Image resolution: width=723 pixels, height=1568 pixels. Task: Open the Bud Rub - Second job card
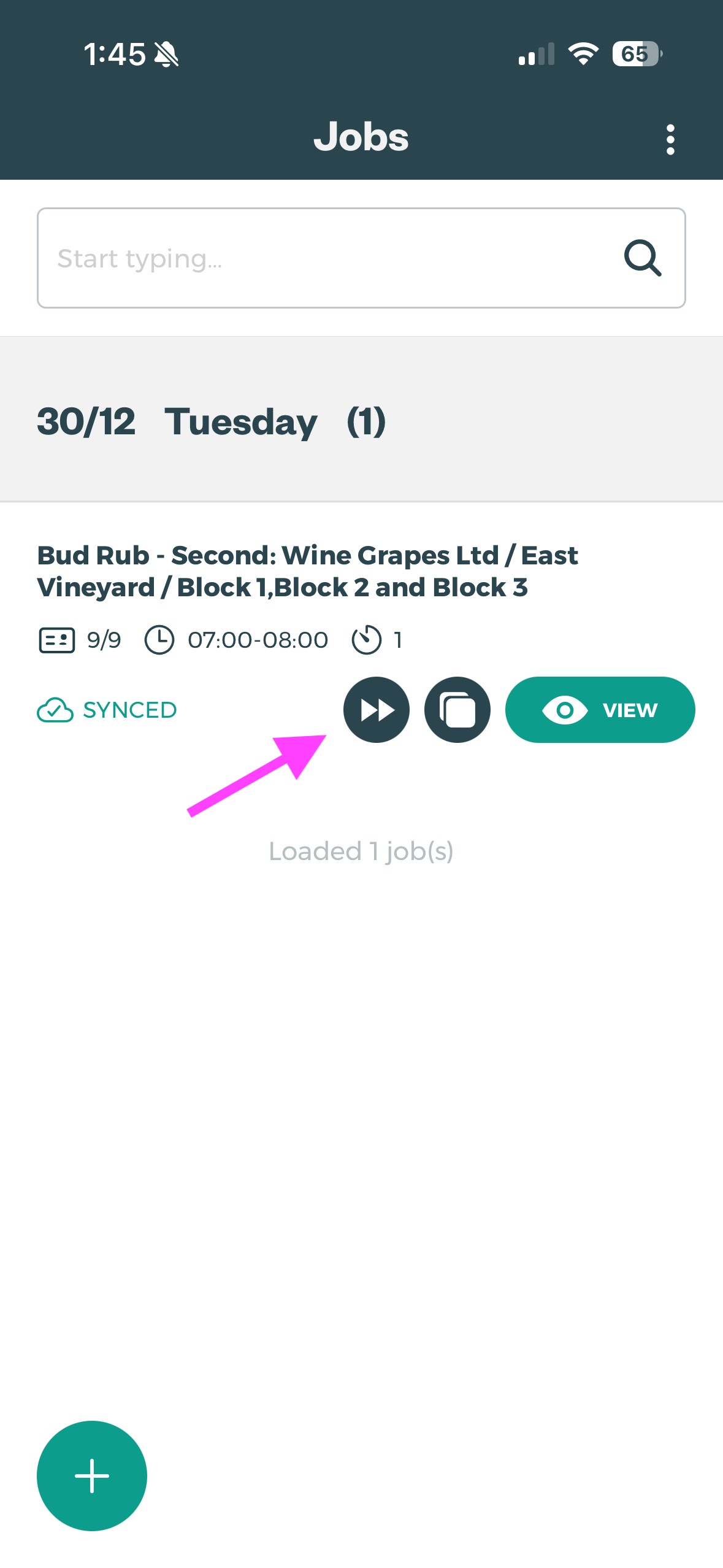(x=307, y=571)
